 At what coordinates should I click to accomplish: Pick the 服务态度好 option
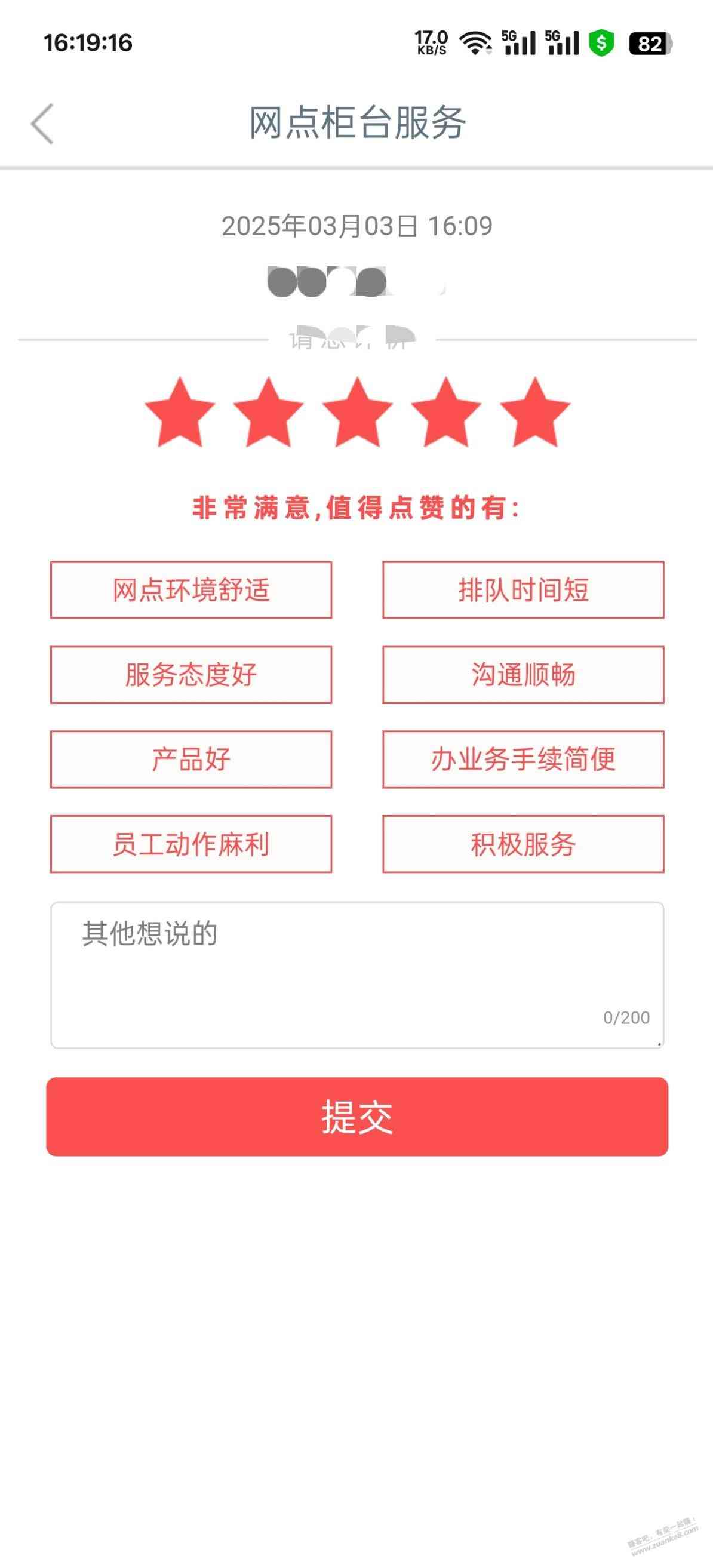191,675
